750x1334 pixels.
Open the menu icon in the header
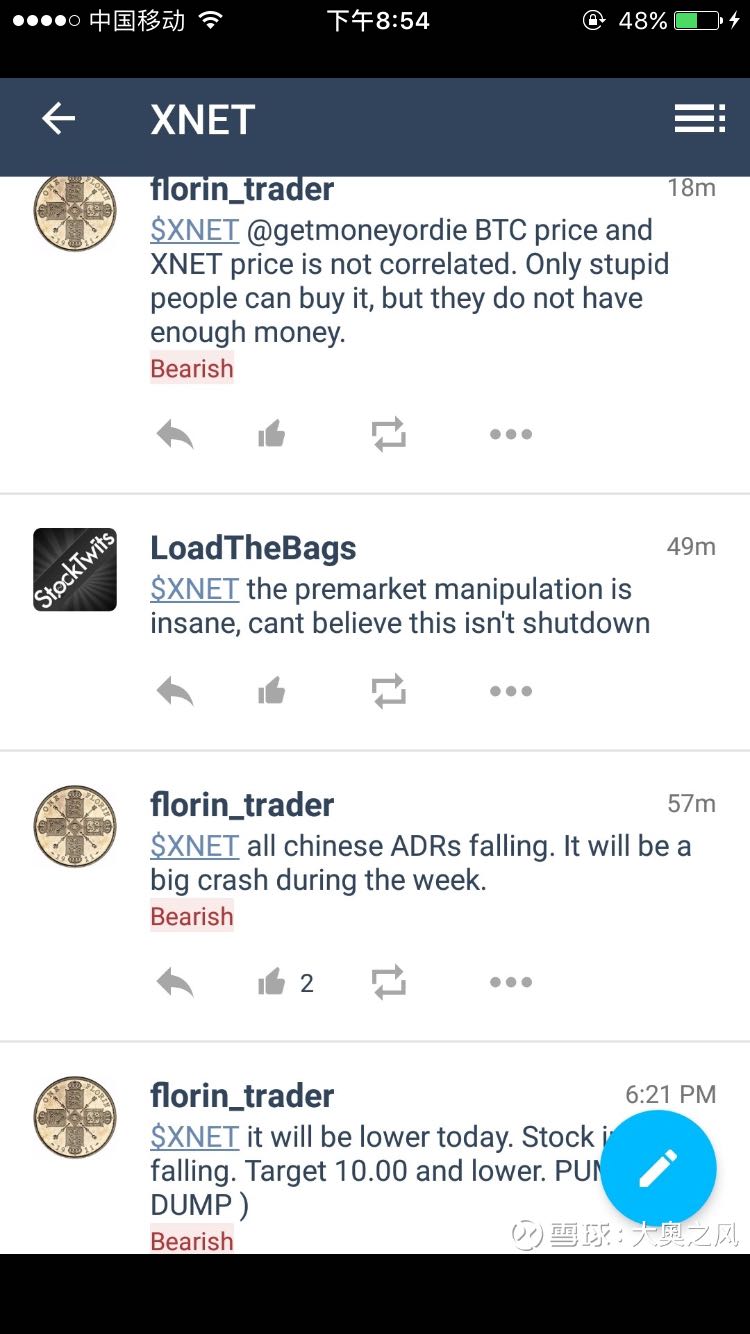click(699, 119)
